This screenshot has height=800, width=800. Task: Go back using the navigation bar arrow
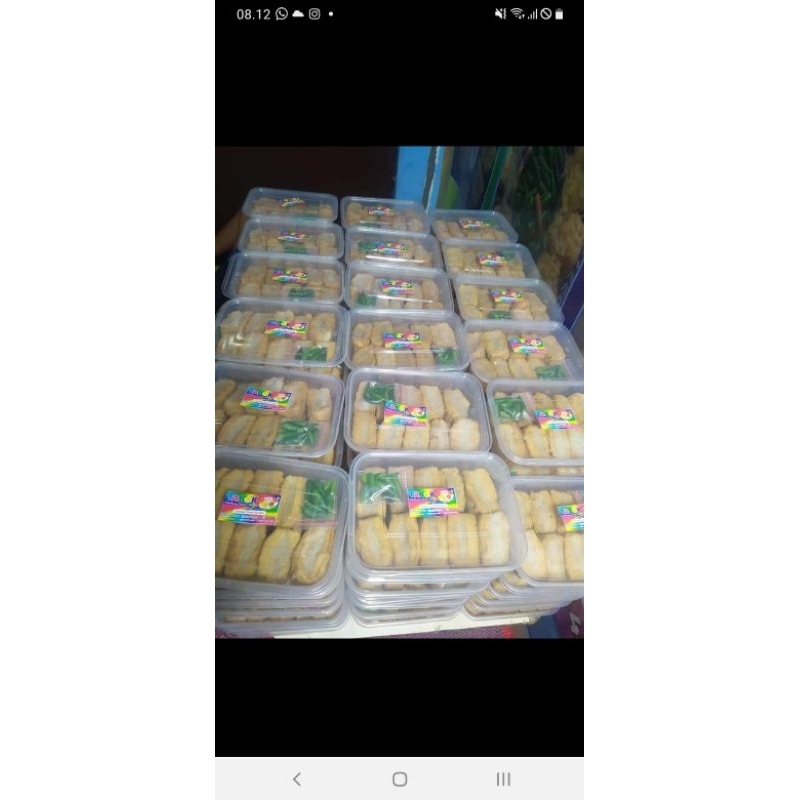(x=296, y=779)
